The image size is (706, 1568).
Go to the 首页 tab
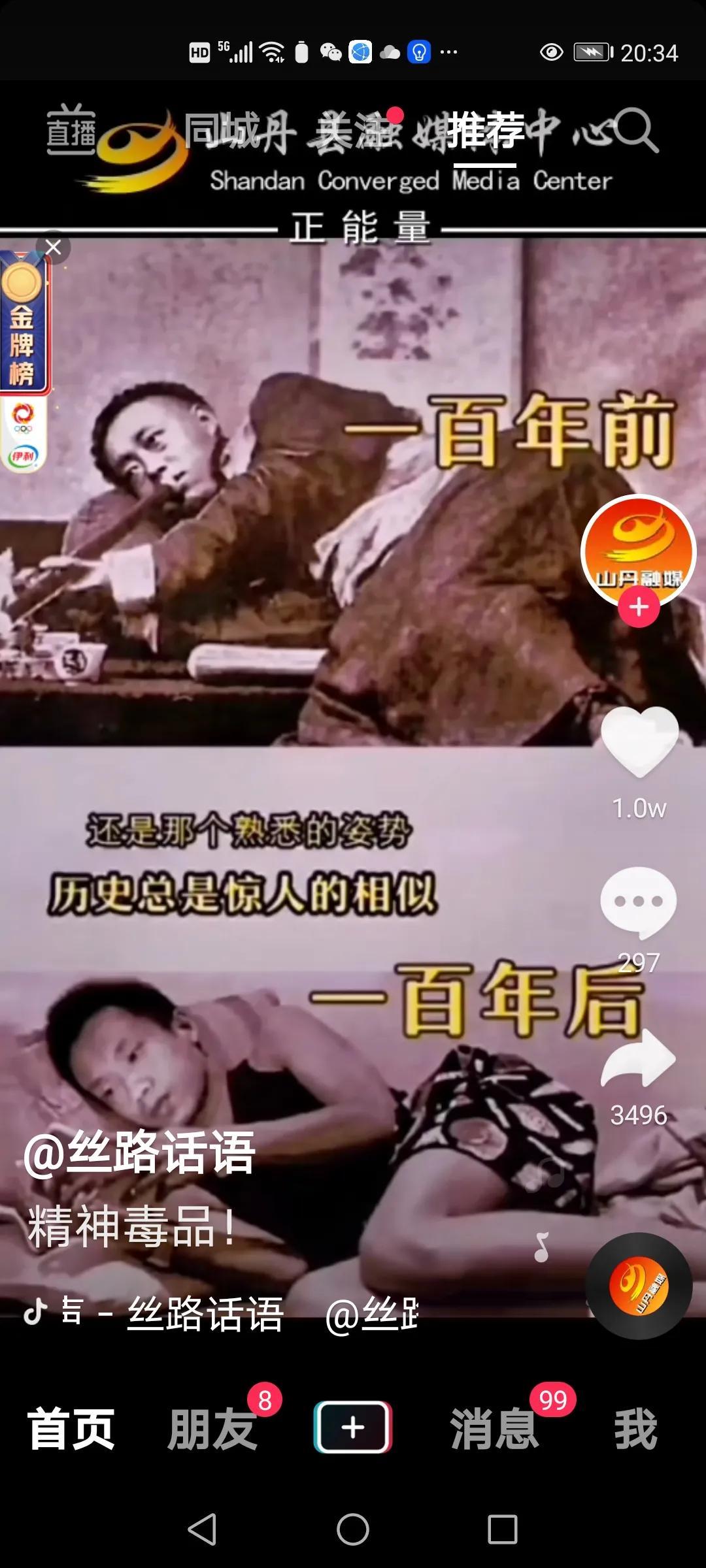[x=71, y=1428]
